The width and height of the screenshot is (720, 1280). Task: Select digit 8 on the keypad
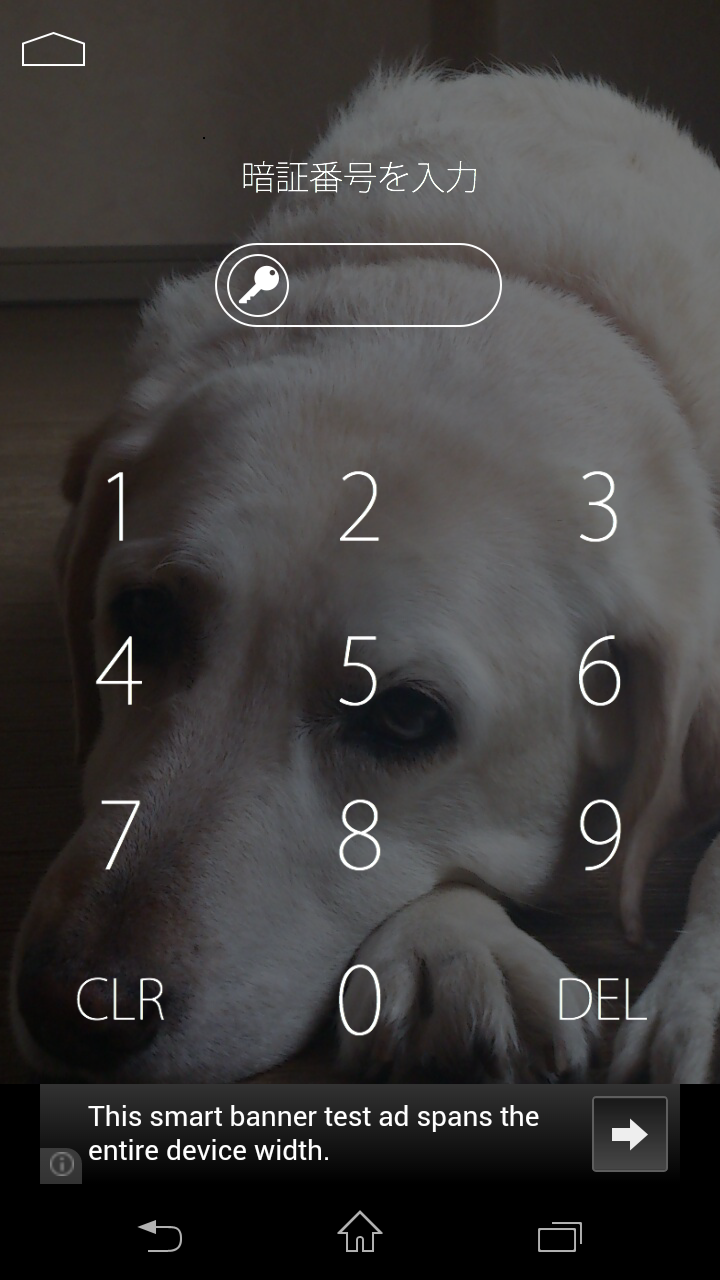[x=360, y=833]
